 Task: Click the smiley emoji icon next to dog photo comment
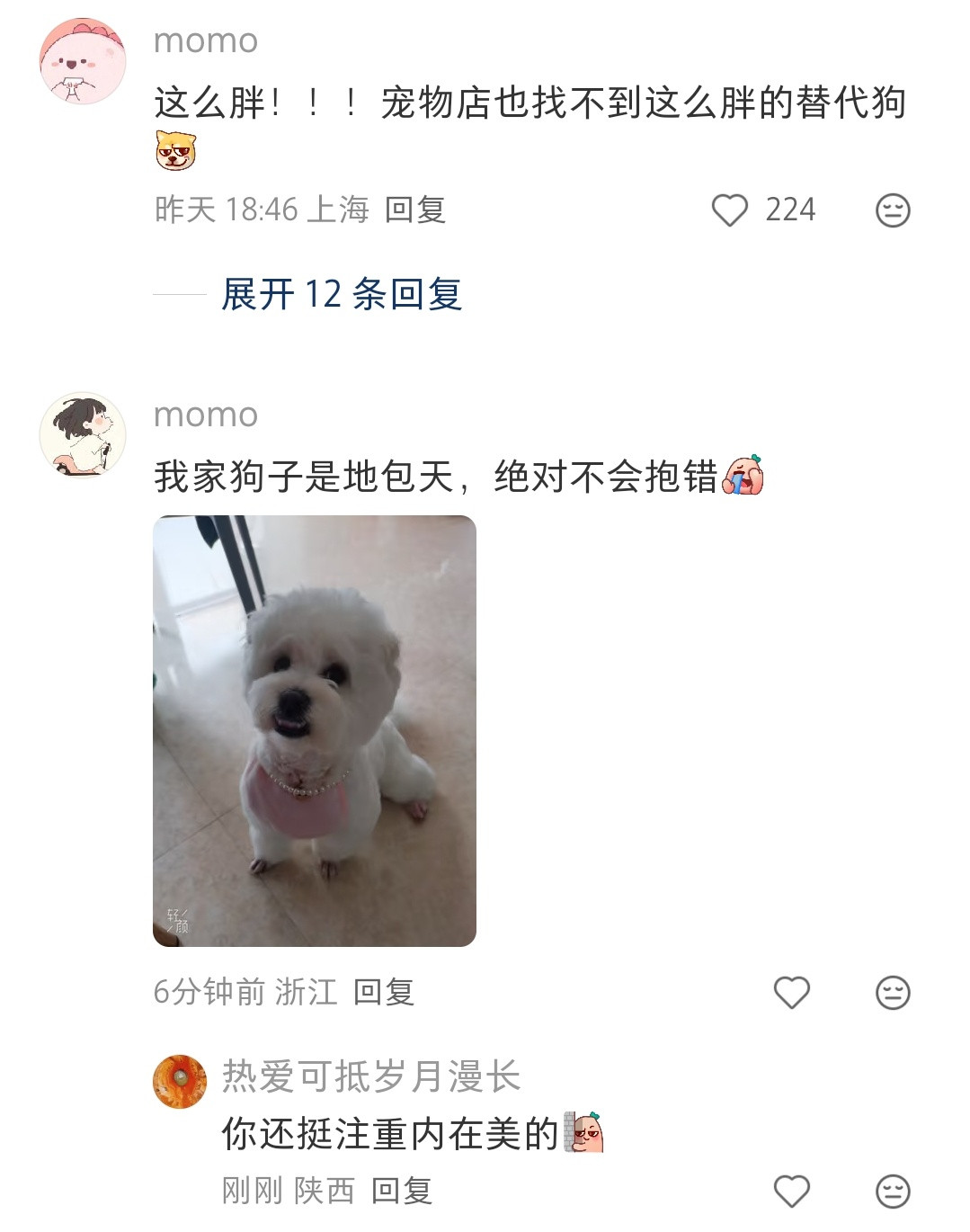click(x=891, y=994)
